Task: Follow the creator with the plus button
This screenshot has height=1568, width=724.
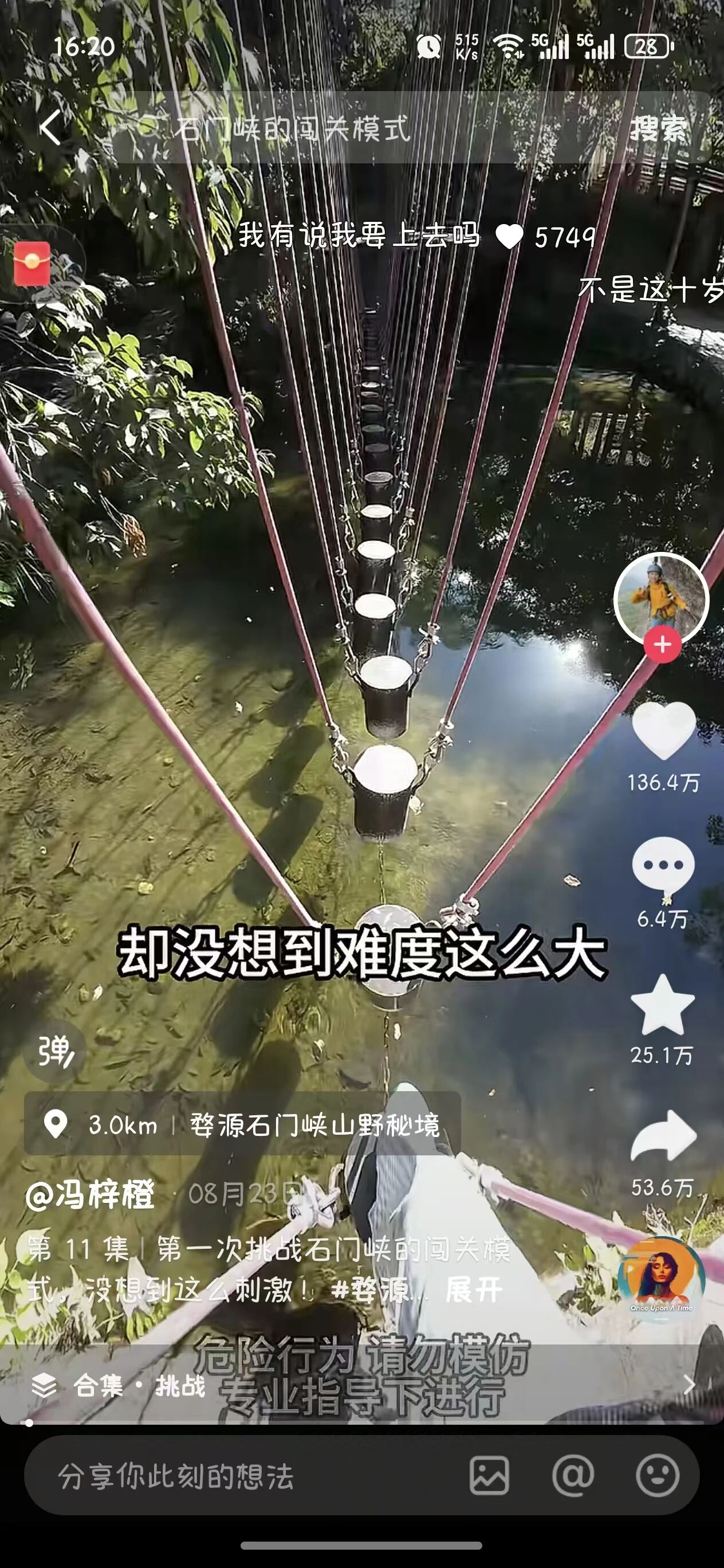Action: (x=662, y=645)
